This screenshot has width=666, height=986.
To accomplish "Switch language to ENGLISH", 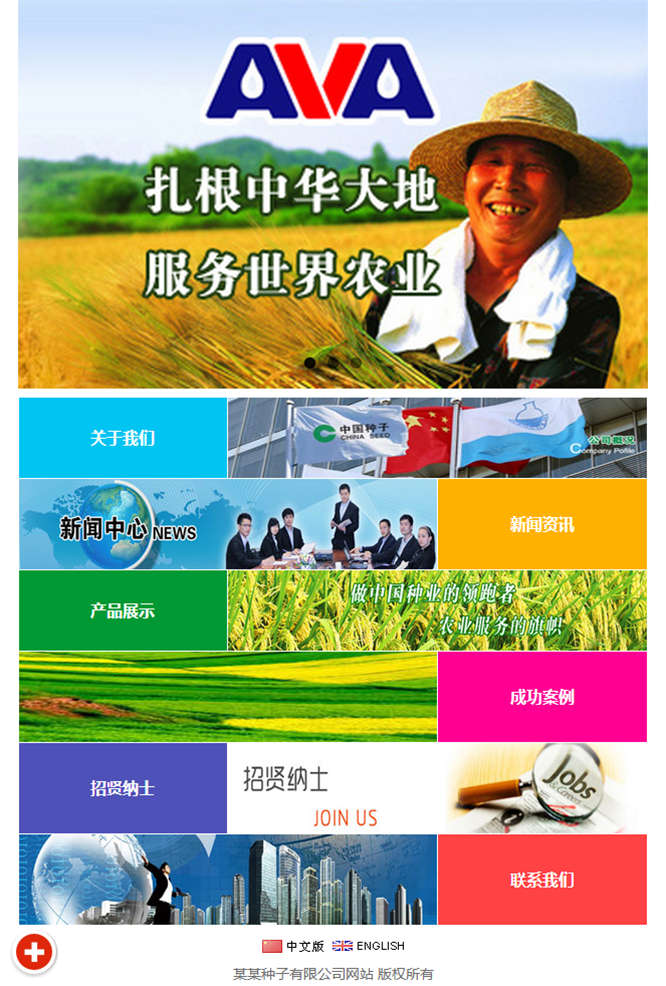I will 369,946.
